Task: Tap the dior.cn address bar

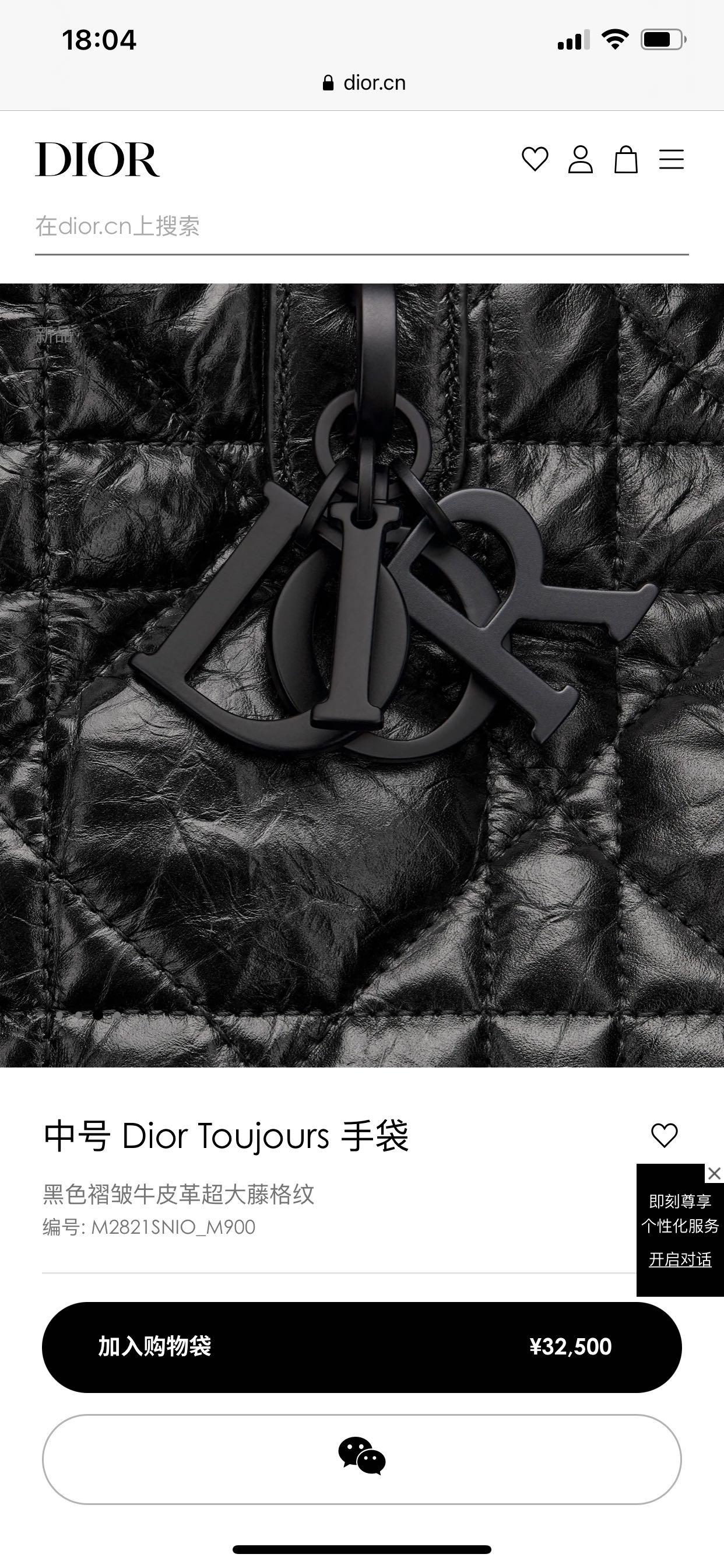Action: click(364, 83)
